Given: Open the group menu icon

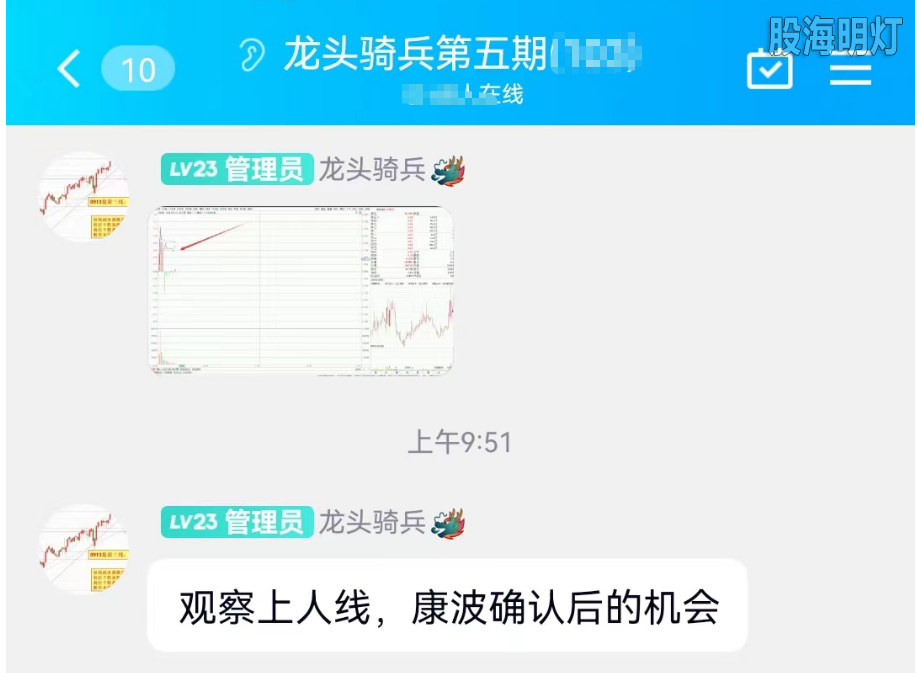Looking at the screenshot, I should point(850,68).
